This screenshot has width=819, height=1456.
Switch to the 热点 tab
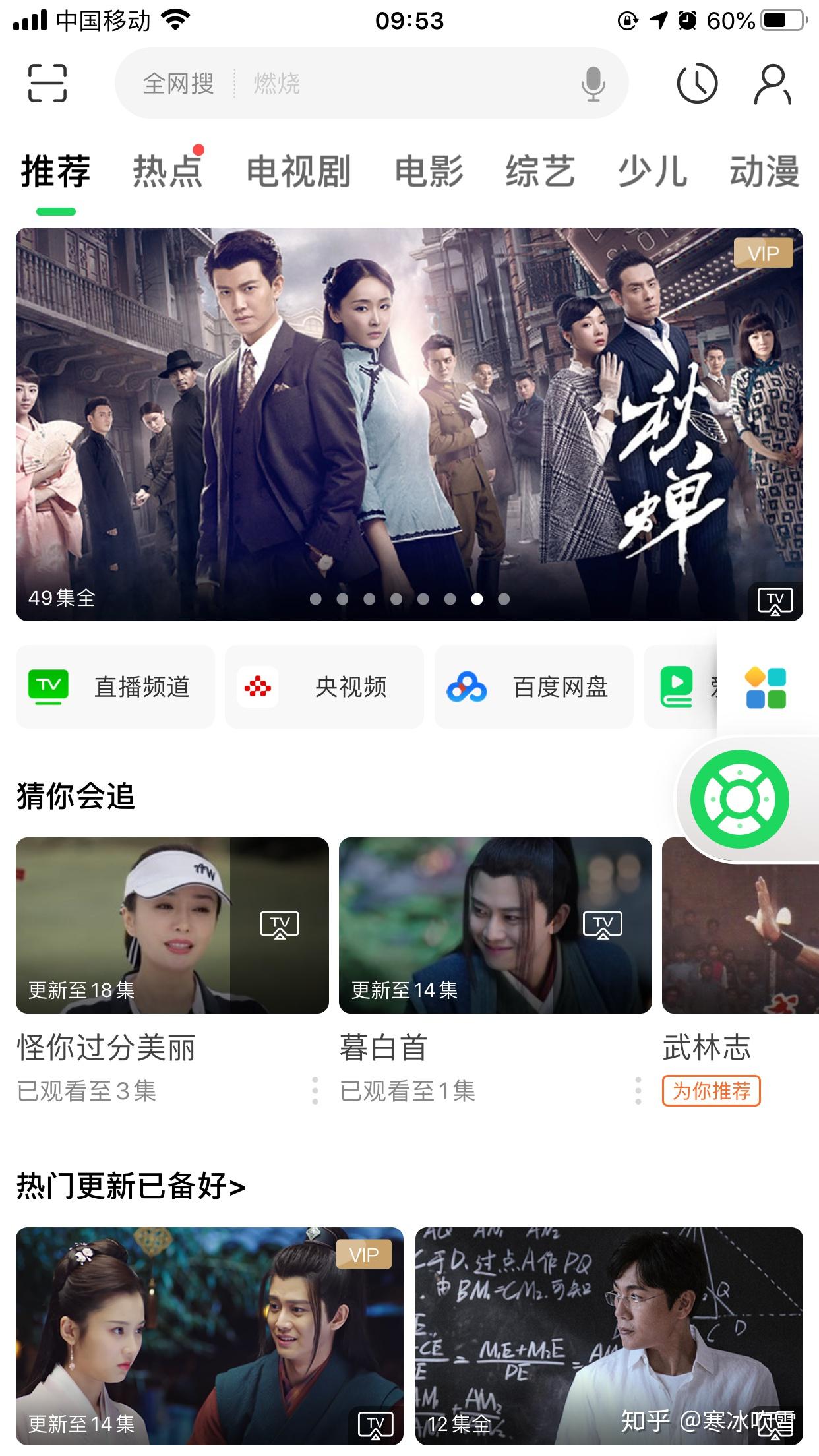coord(167,171)
